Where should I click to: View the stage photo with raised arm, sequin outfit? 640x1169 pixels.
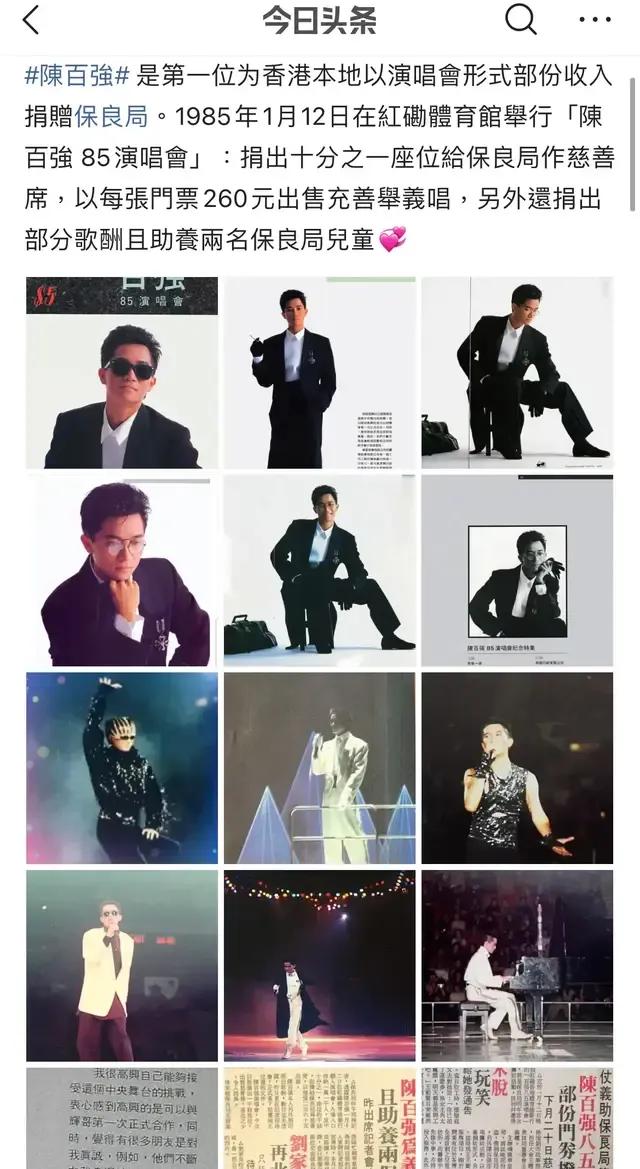122,768
